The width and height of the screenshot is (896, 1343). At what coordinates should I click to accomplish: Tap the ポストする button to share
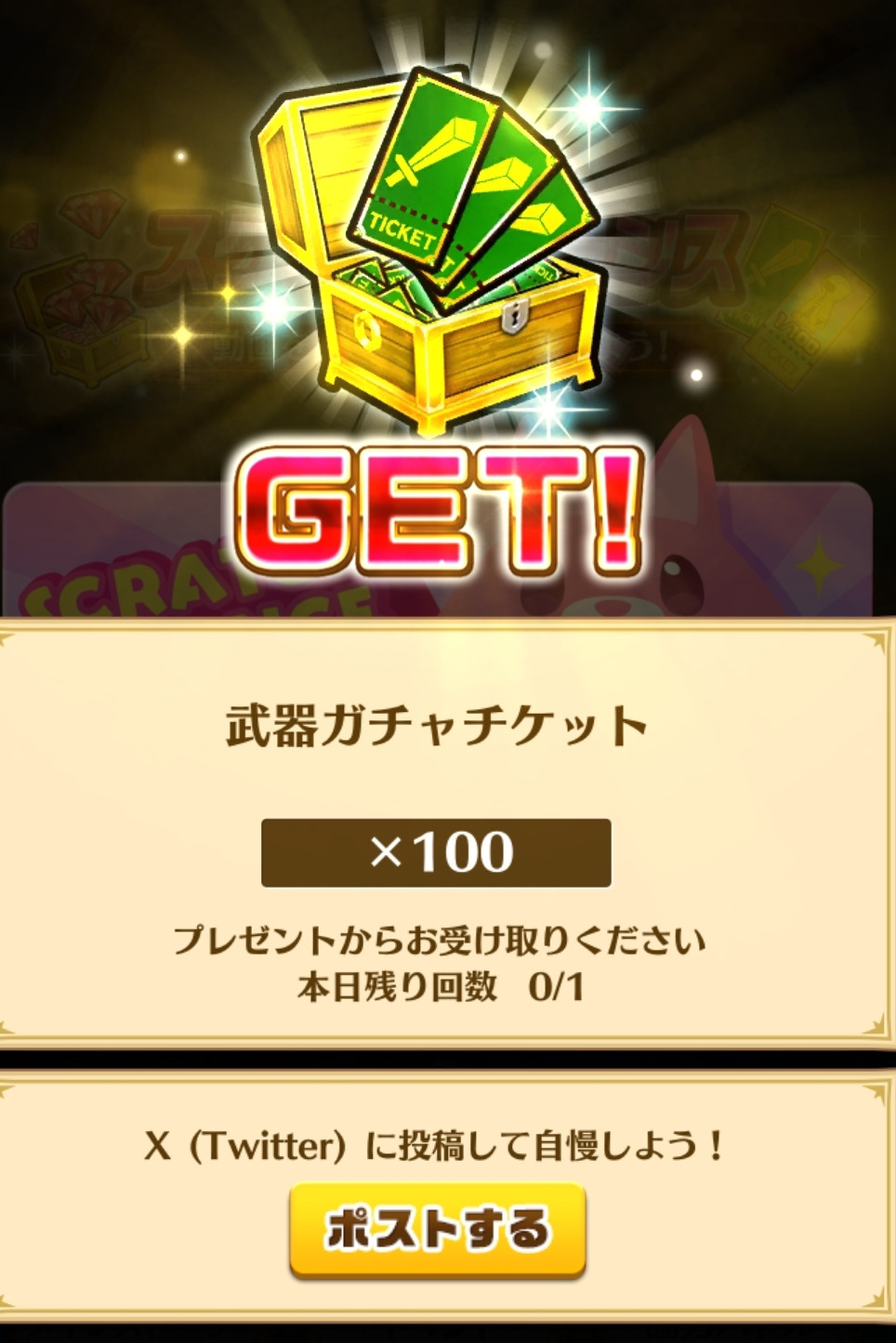437,1230
